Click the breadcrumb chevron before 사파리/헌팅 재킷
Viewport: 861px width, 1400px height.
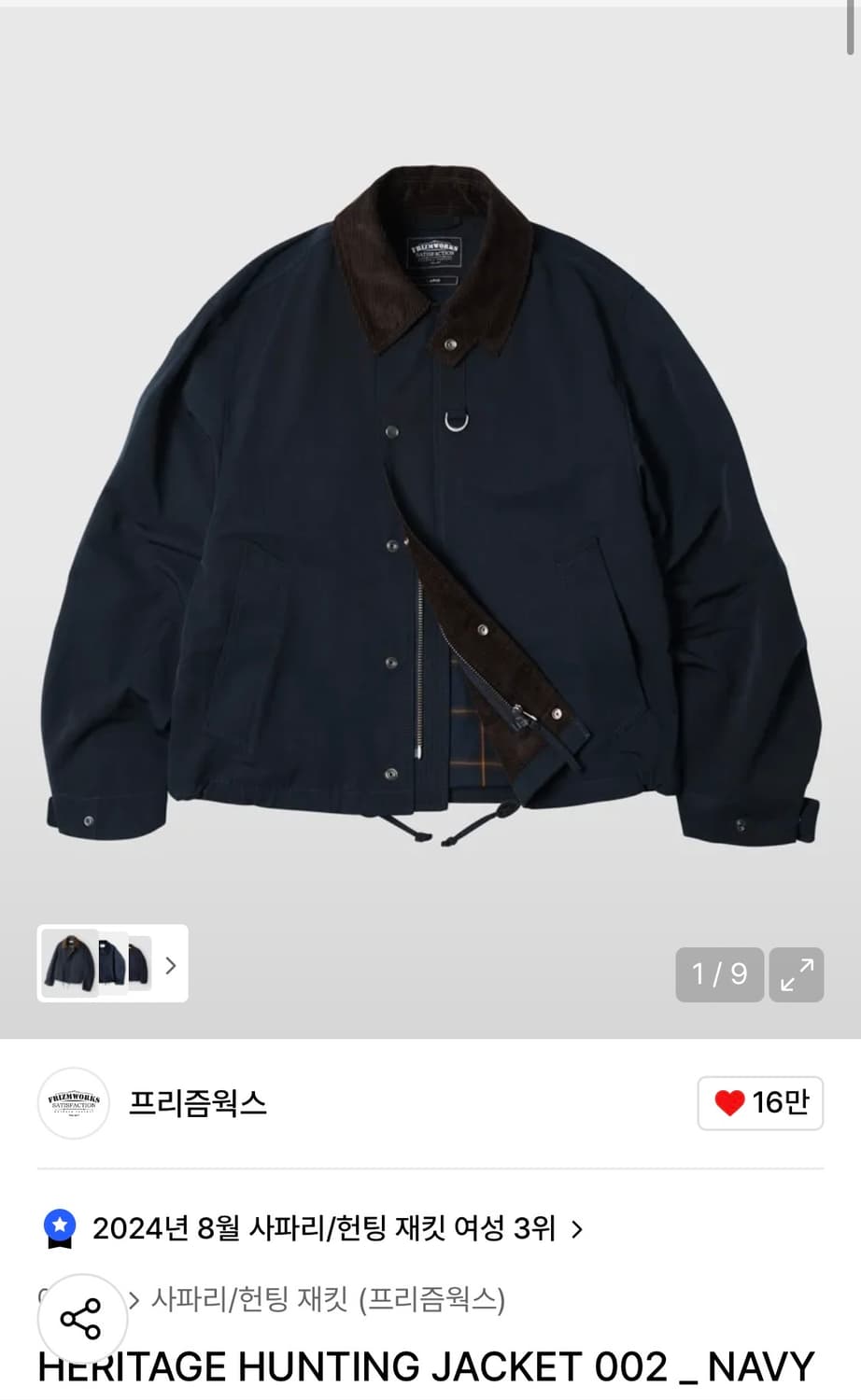click(134, 1299)
